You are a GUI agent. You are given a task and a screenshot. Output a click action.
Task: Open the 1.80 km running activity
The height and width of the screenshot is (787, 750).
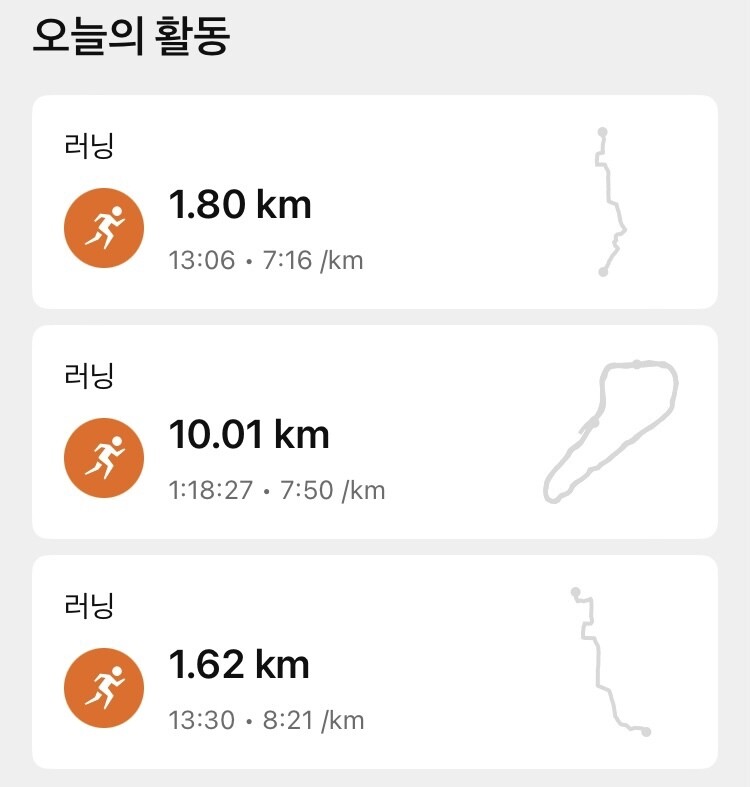click(x=374, y=203)
